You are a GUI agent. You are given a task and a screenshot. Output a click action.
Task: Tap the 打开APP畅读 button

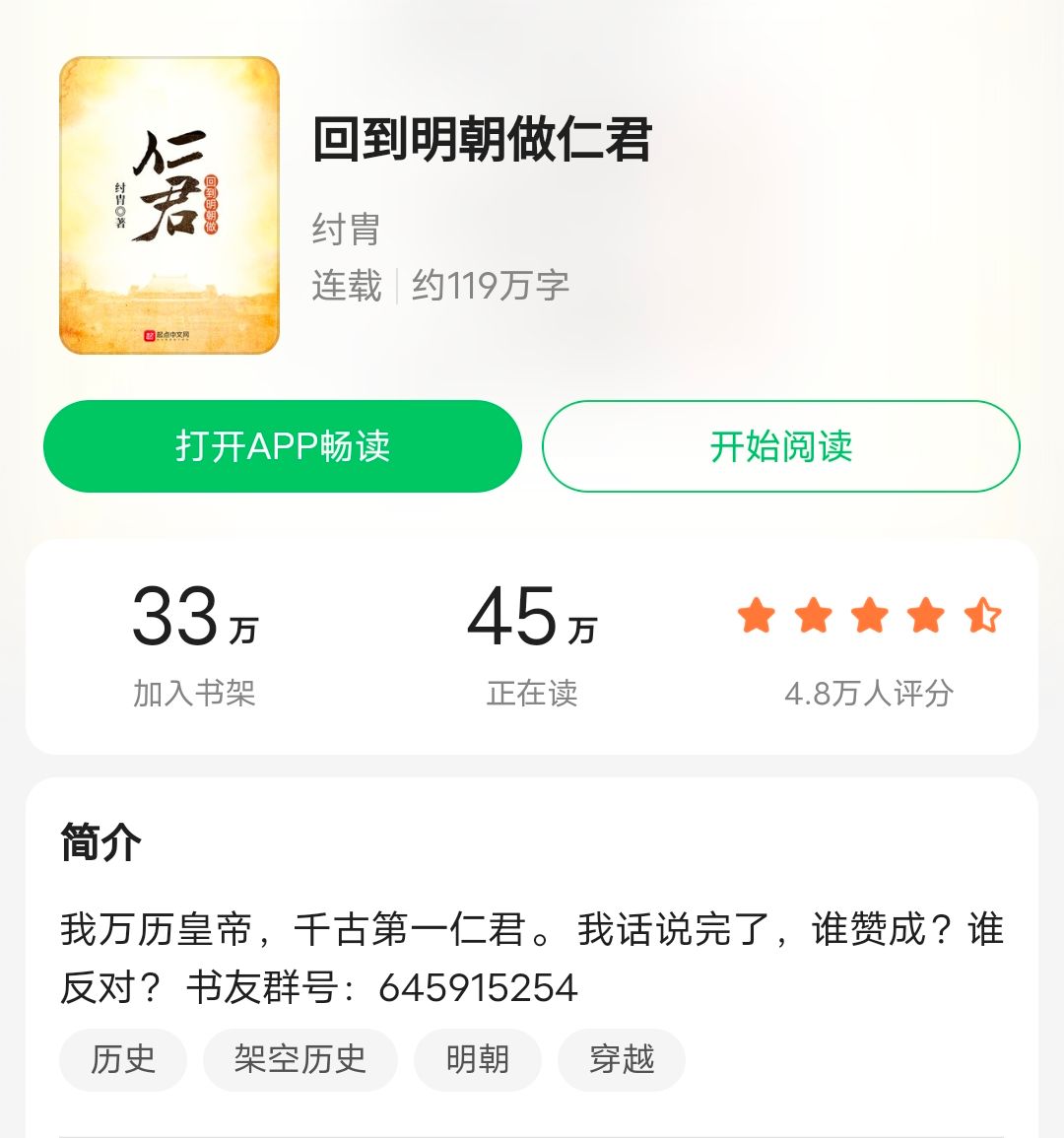282,446
